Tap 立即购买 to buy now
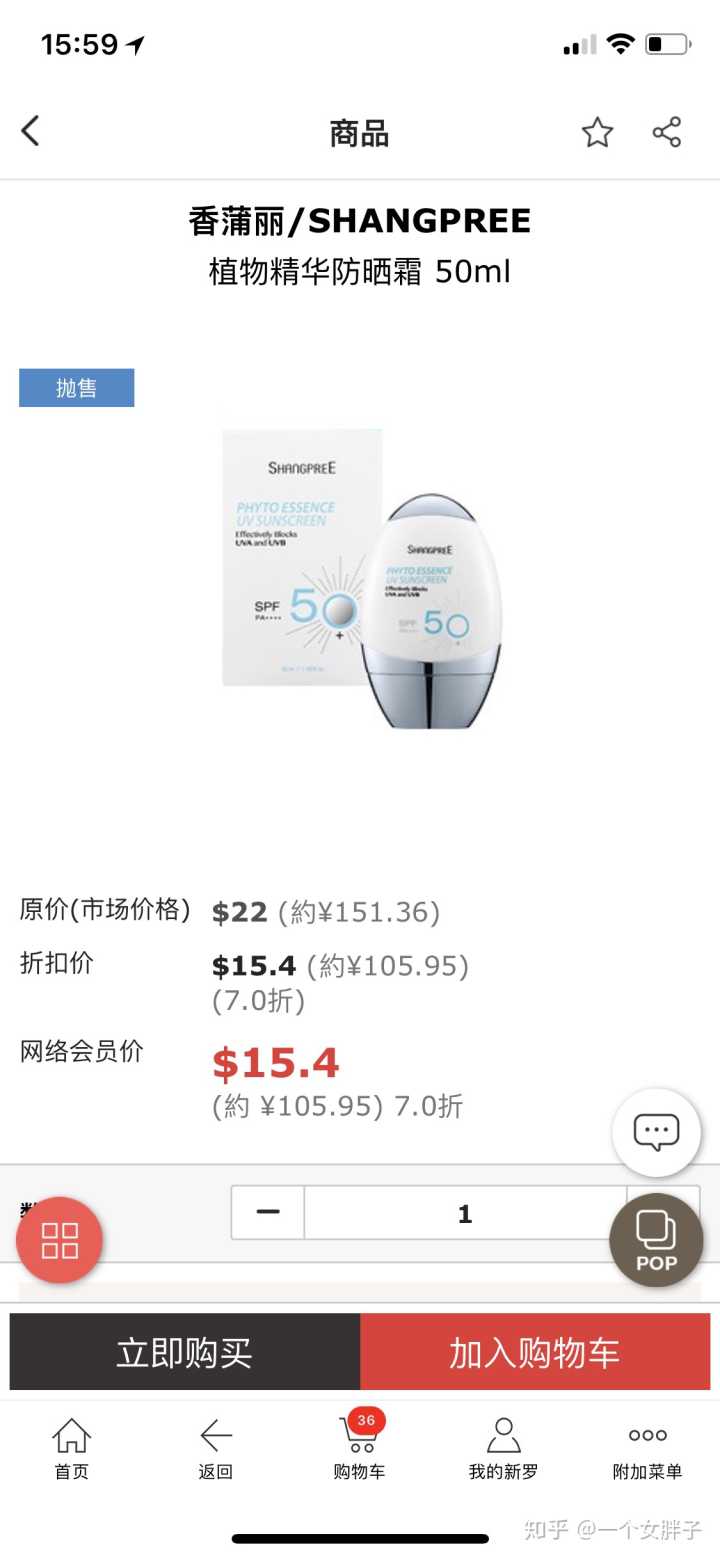 click(x=185, y=1352)
